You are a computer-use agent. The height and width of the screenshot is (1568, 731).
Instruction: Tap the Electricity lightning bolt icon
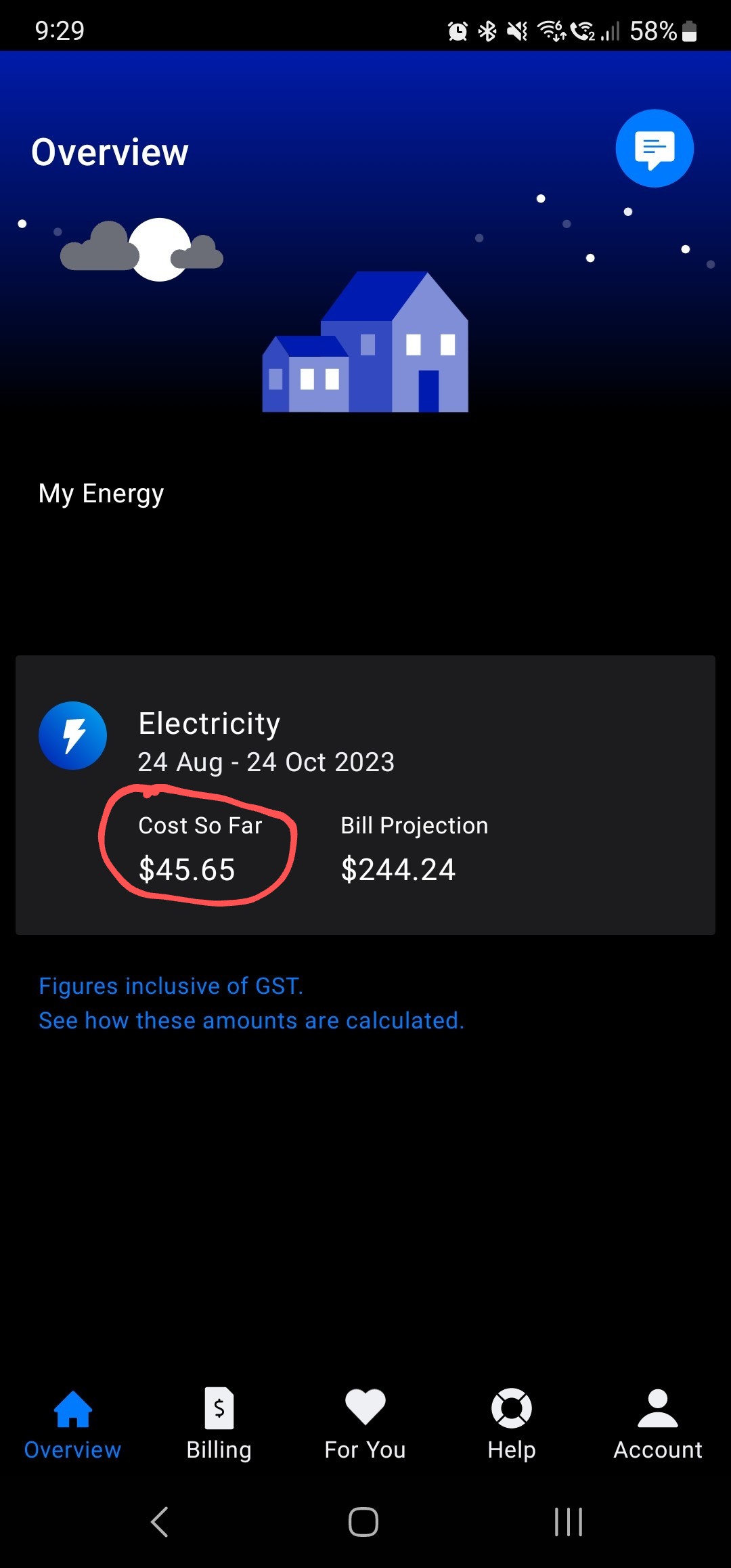(x=73, y=736)
